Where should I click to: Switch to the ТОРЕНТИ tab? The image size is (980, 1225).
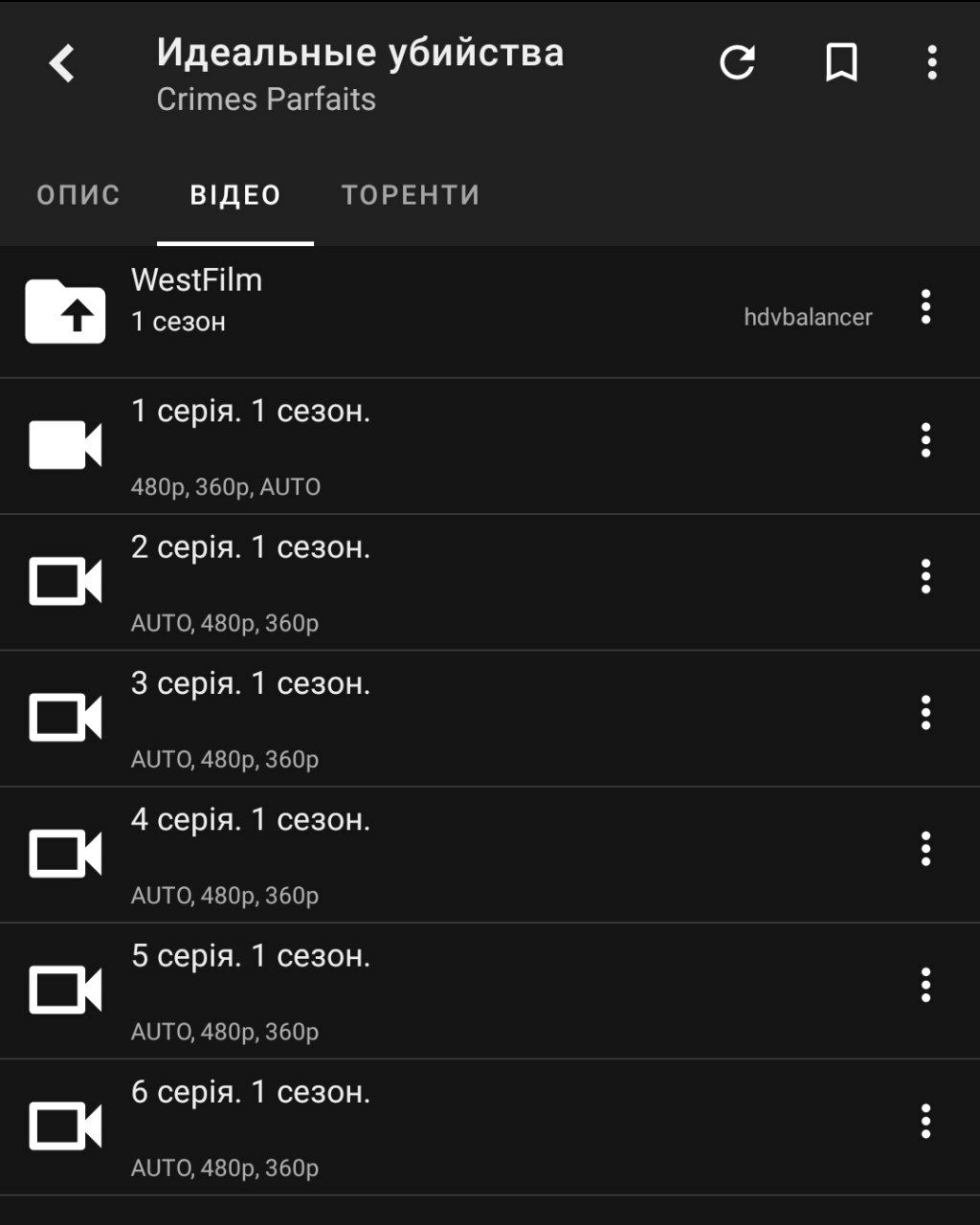(x=411, y=195)
